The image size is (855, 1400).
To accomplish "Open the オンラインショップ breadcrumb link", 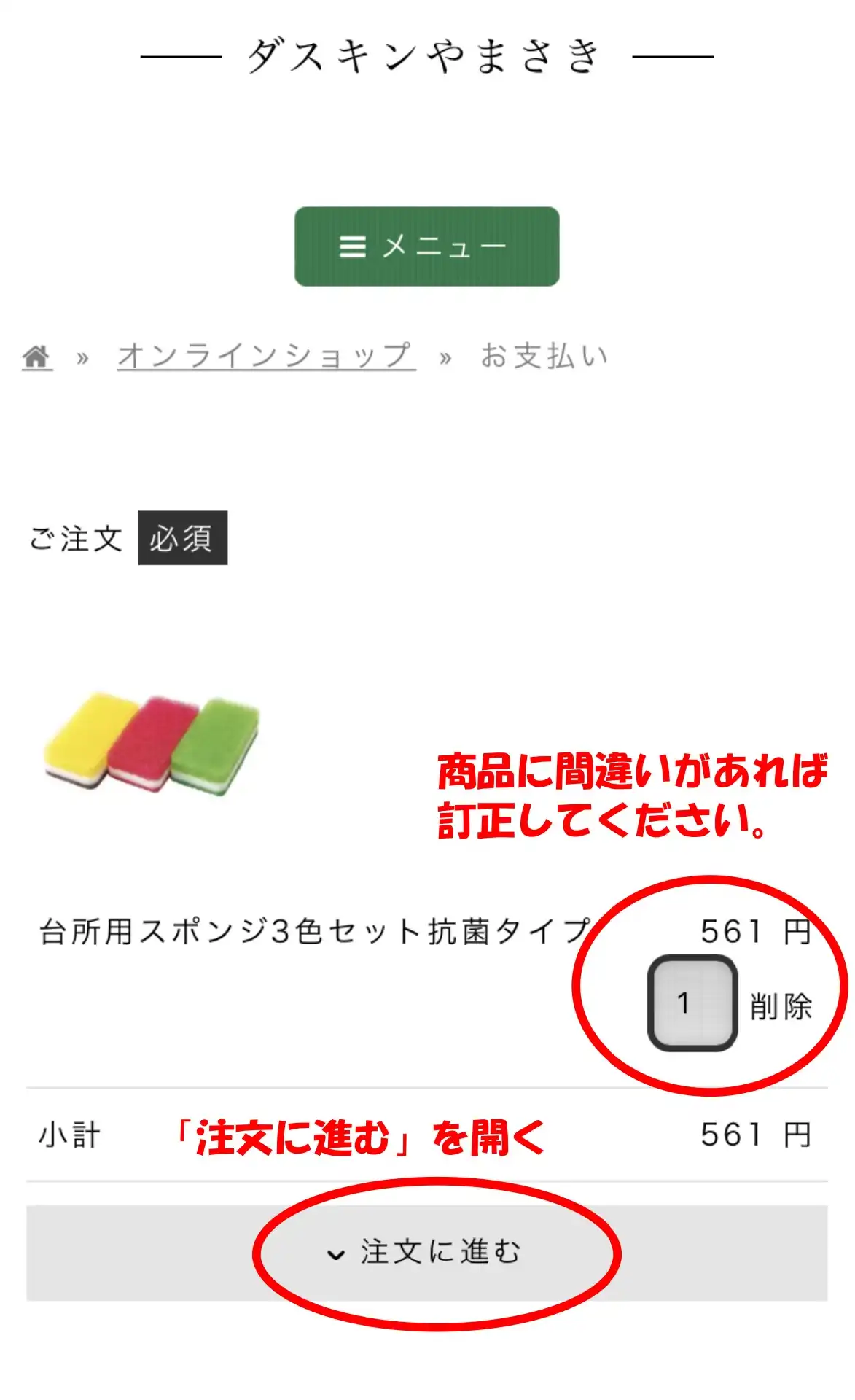I will tap(266, 356).
